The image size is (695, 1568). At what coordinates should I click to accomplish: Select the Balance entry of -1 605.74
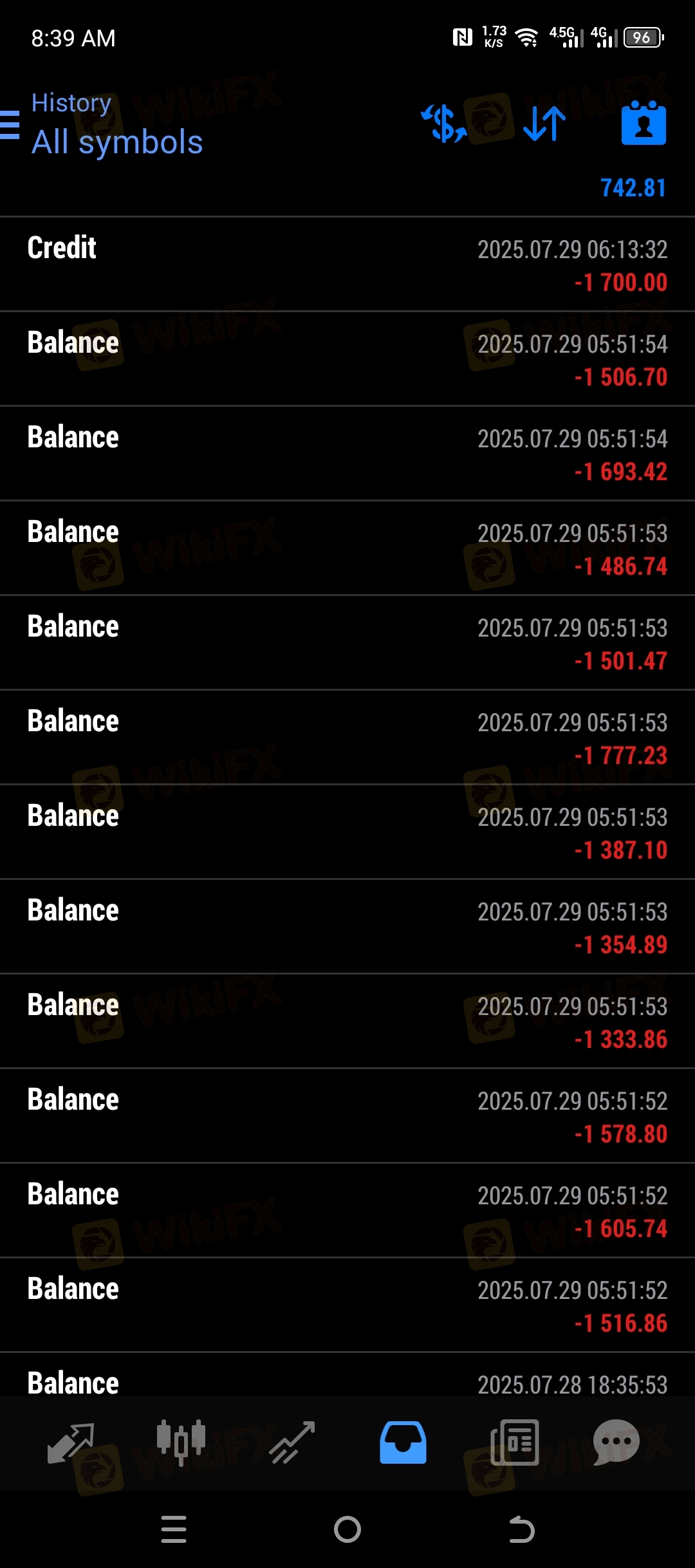tap(347, 1211)
